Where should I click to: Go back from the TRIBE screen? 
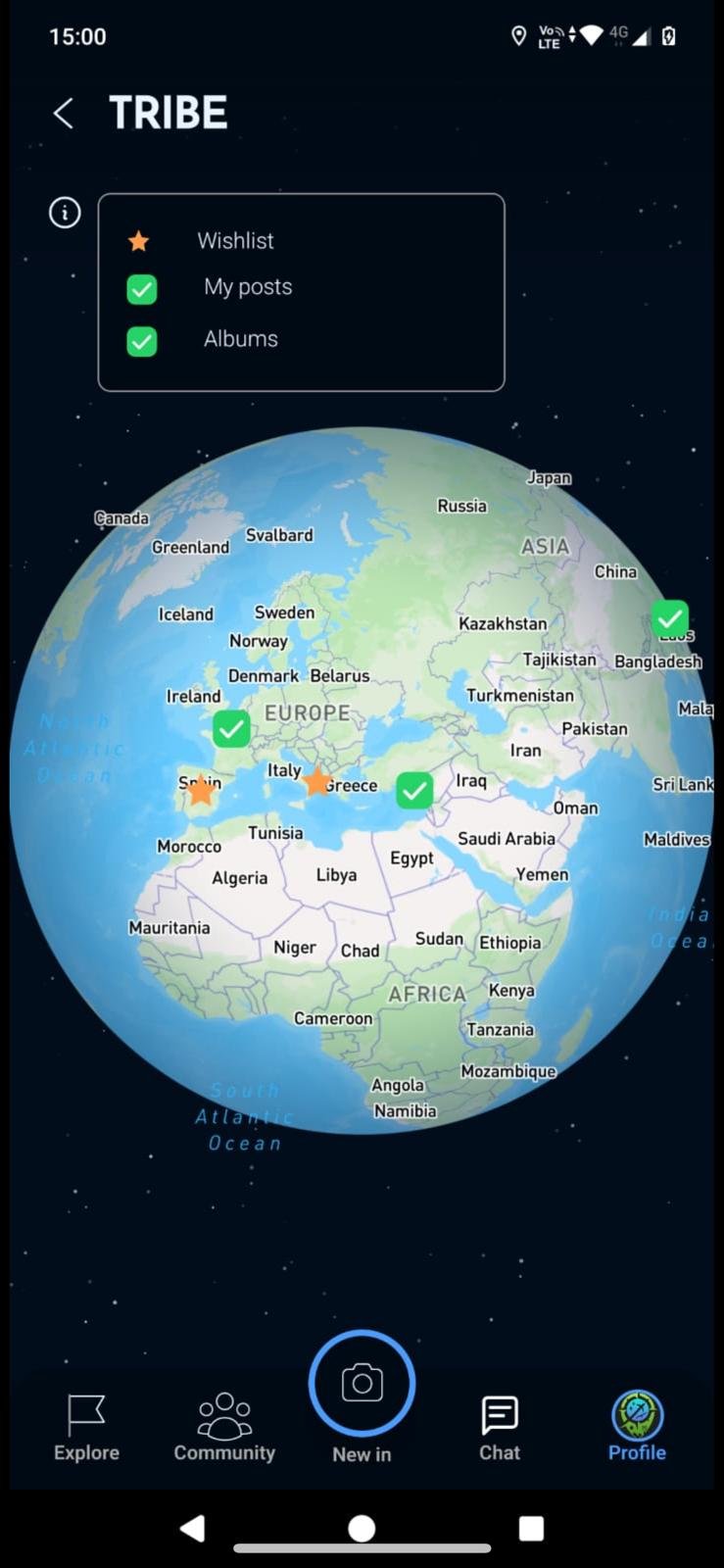pos(64,114)
